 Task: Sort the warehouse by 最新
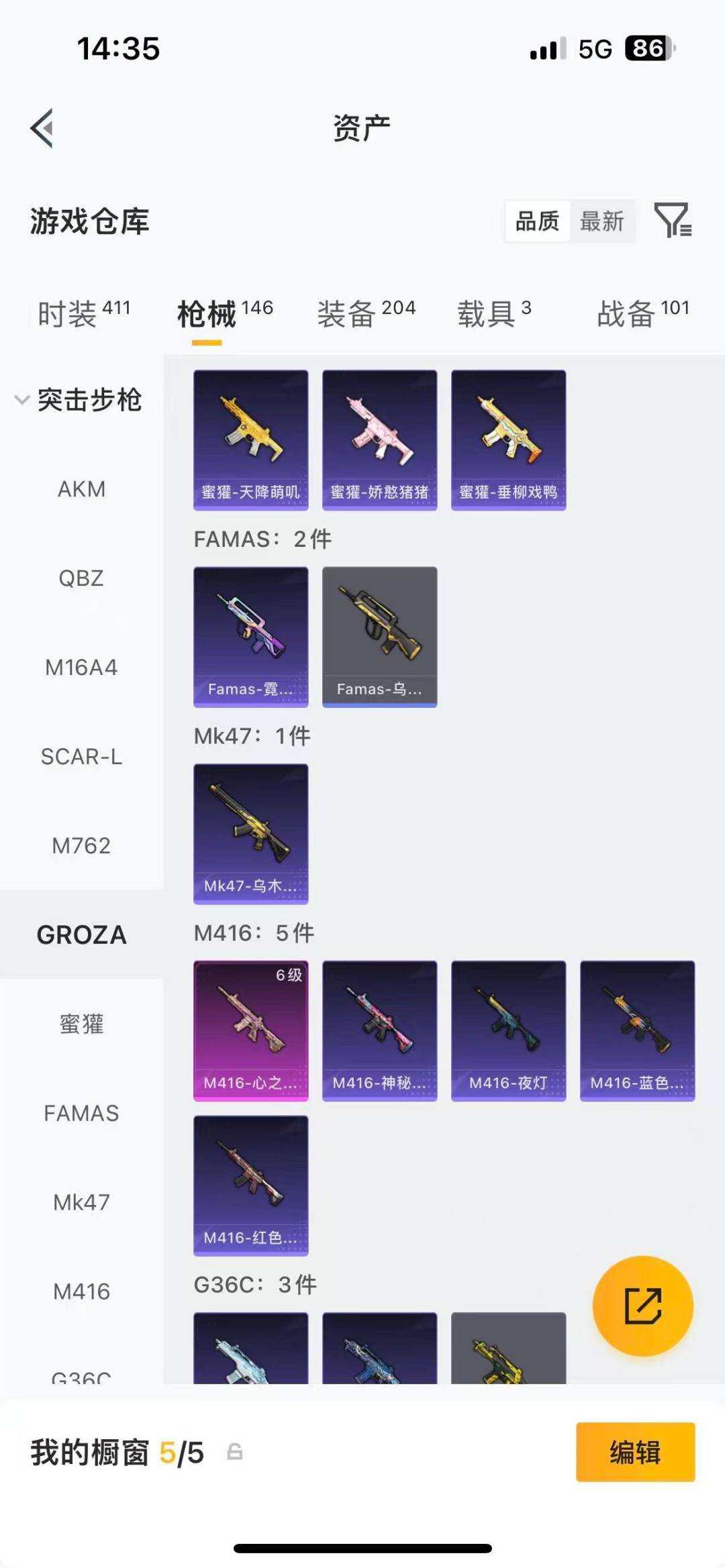coord(602,221)
